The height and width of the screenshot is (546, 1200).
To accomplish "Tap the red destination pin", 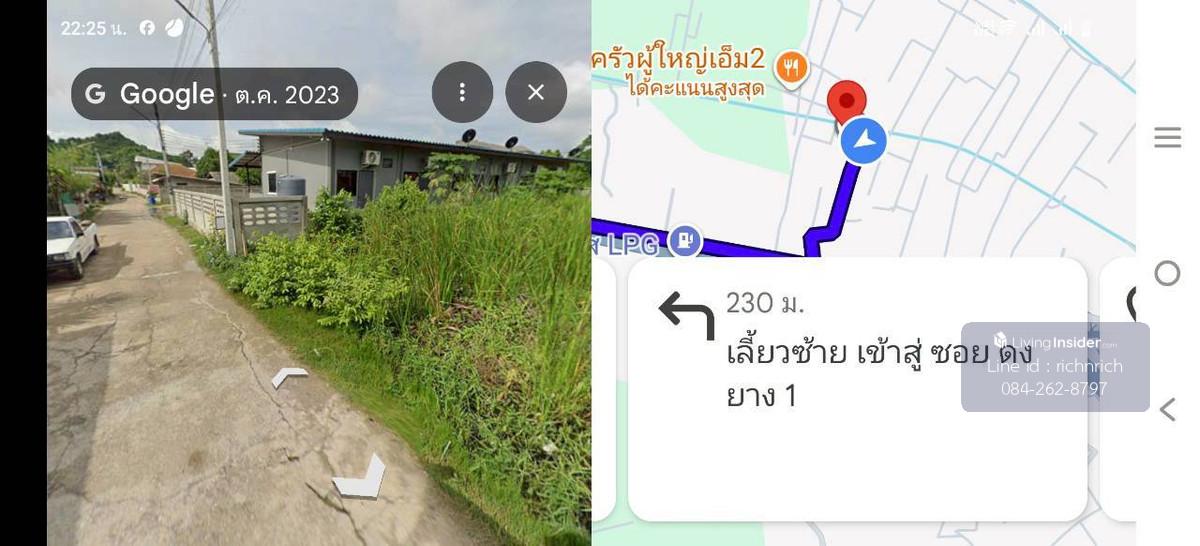I will [x=846, y=102].
